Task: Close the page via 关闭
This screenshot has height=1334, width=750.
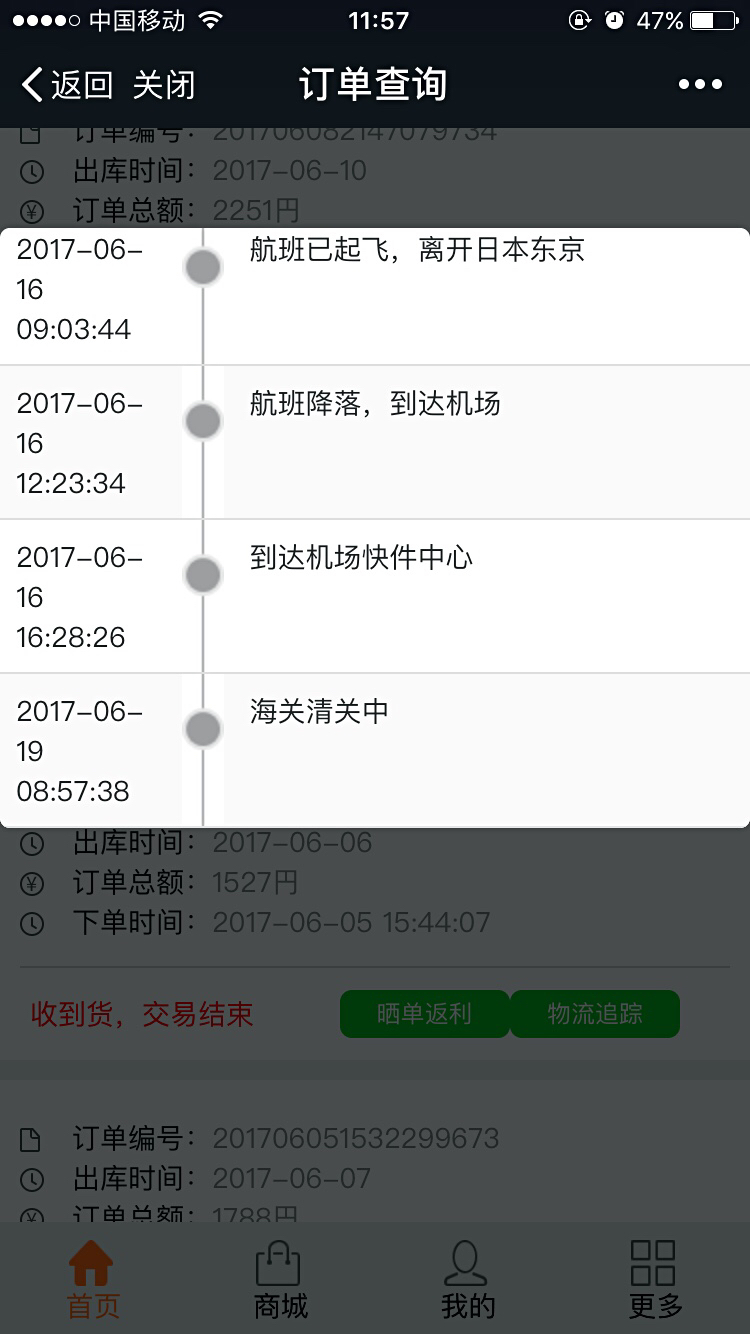Action: point(164,85)
